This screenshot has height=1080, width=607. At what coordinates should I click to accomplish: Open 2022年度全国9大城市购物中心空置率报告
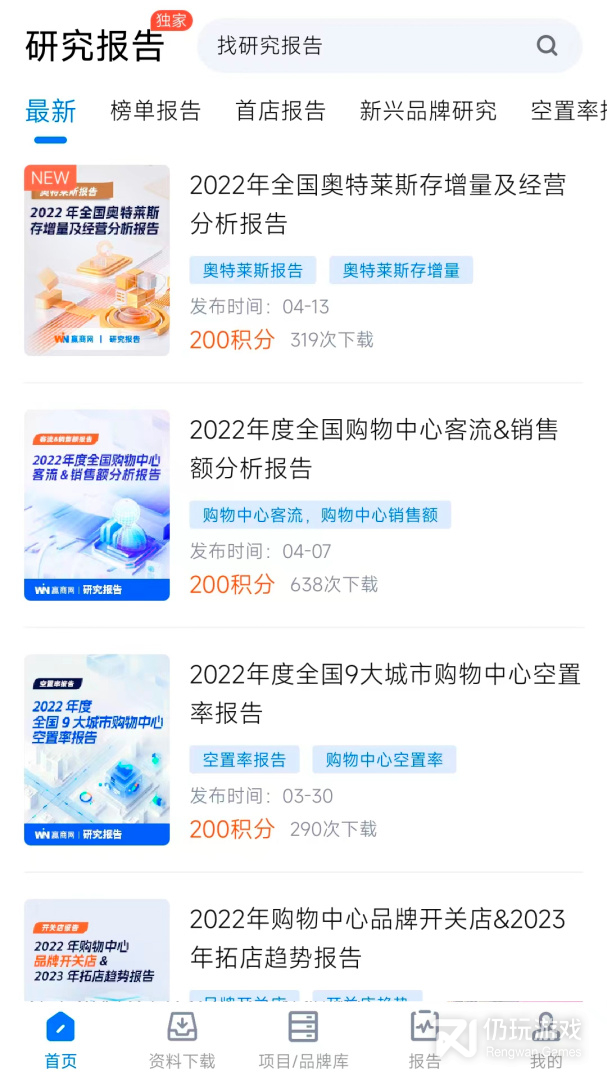[x=385, y=693]
